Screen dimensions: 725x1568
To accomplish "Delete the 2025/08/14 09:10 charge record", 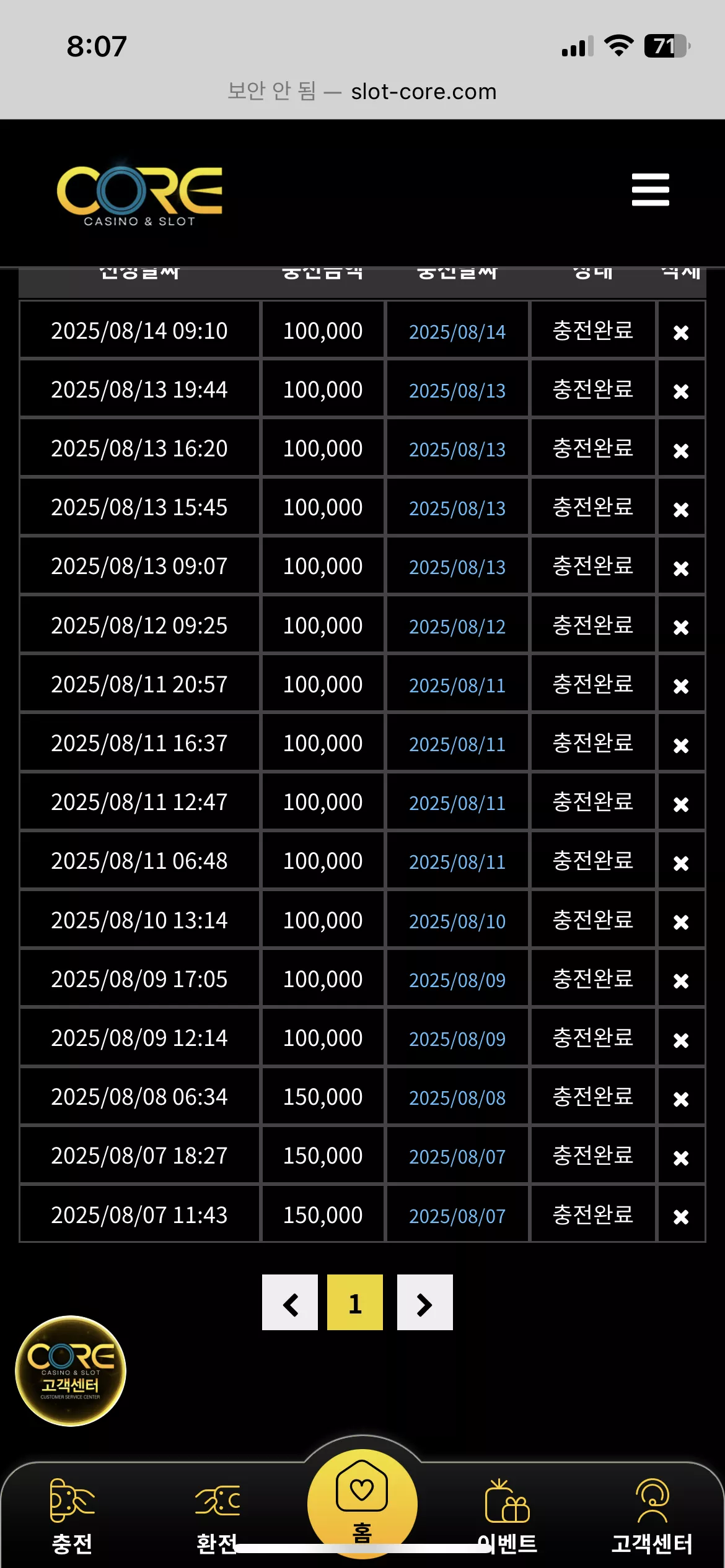I will pyautogui.click(x=681, y=333).
